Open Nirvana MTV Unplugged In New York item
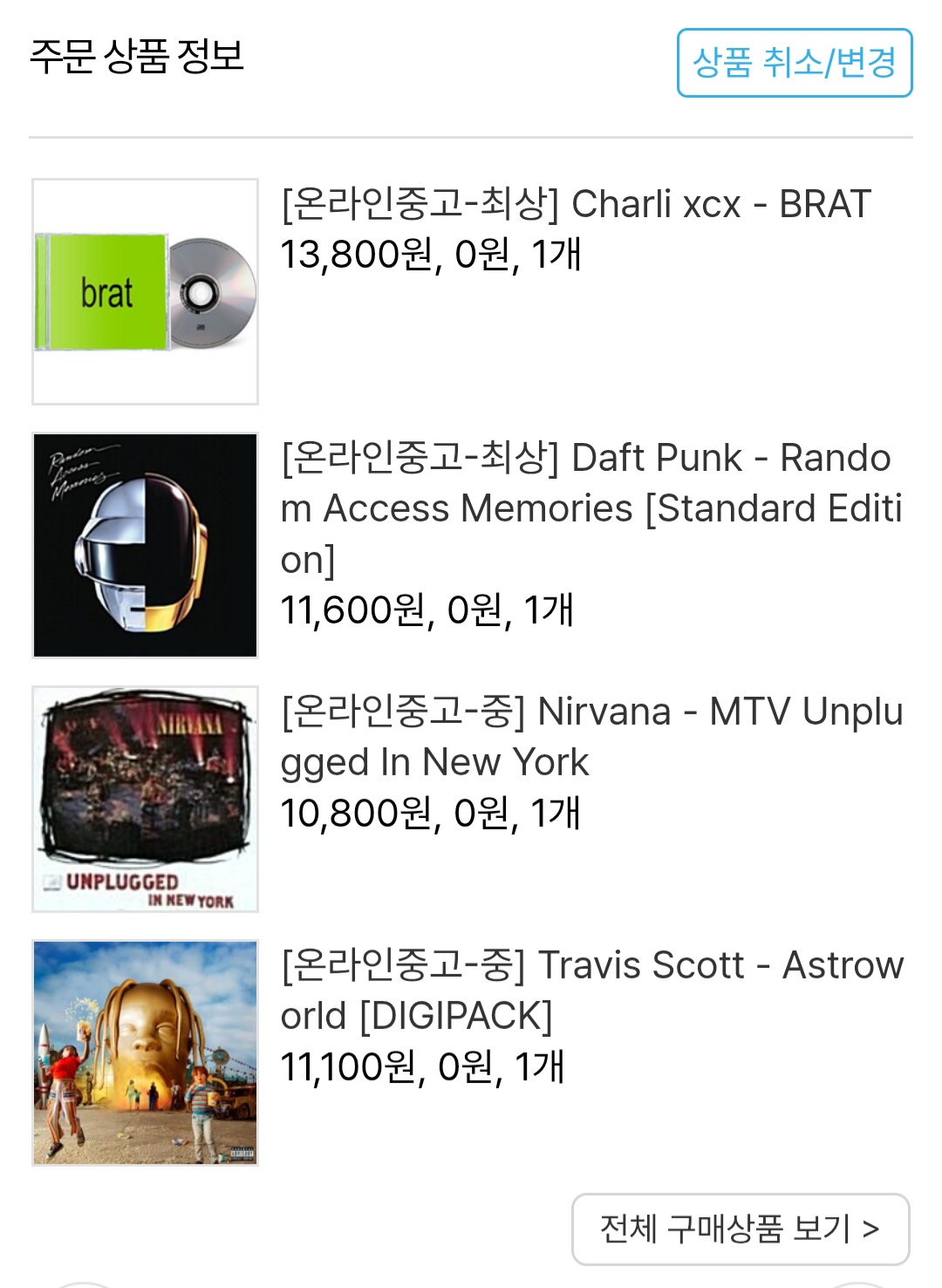 (x=590, y=736)
